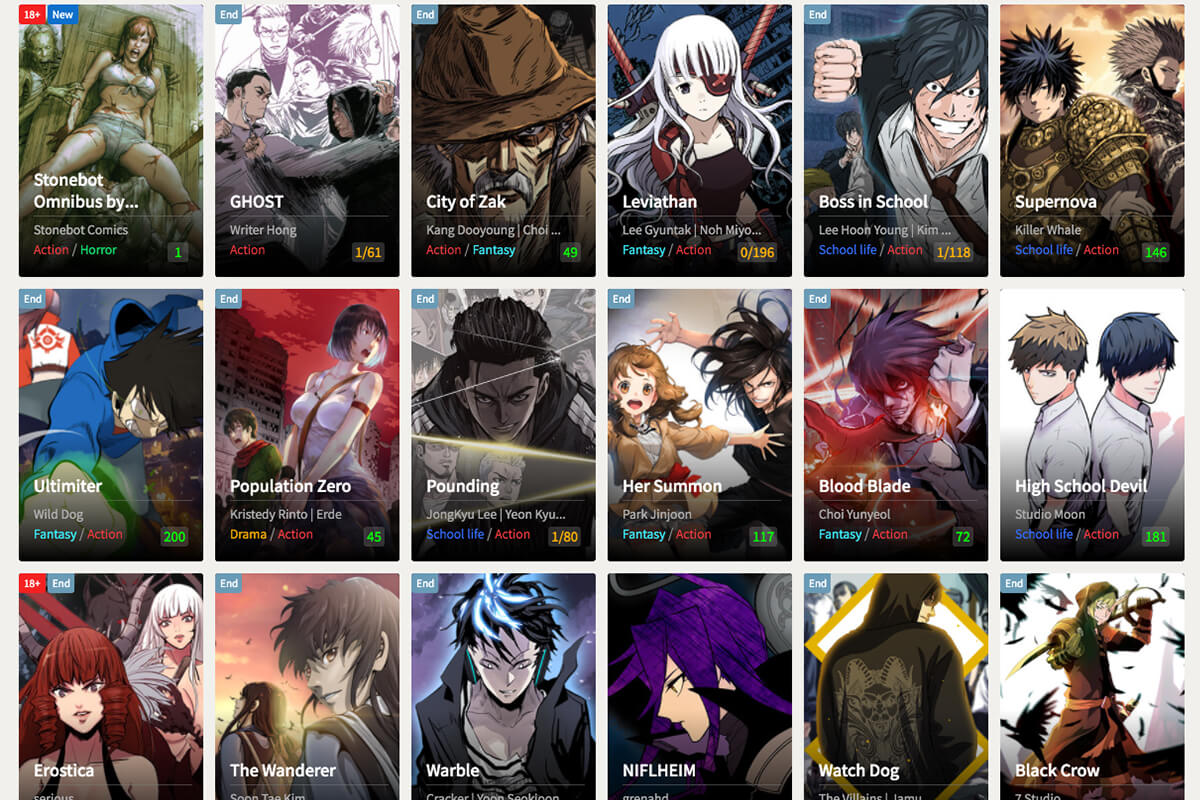1200x800 pixels.
Task: Open the Erostica comic card
Action: 111,690
